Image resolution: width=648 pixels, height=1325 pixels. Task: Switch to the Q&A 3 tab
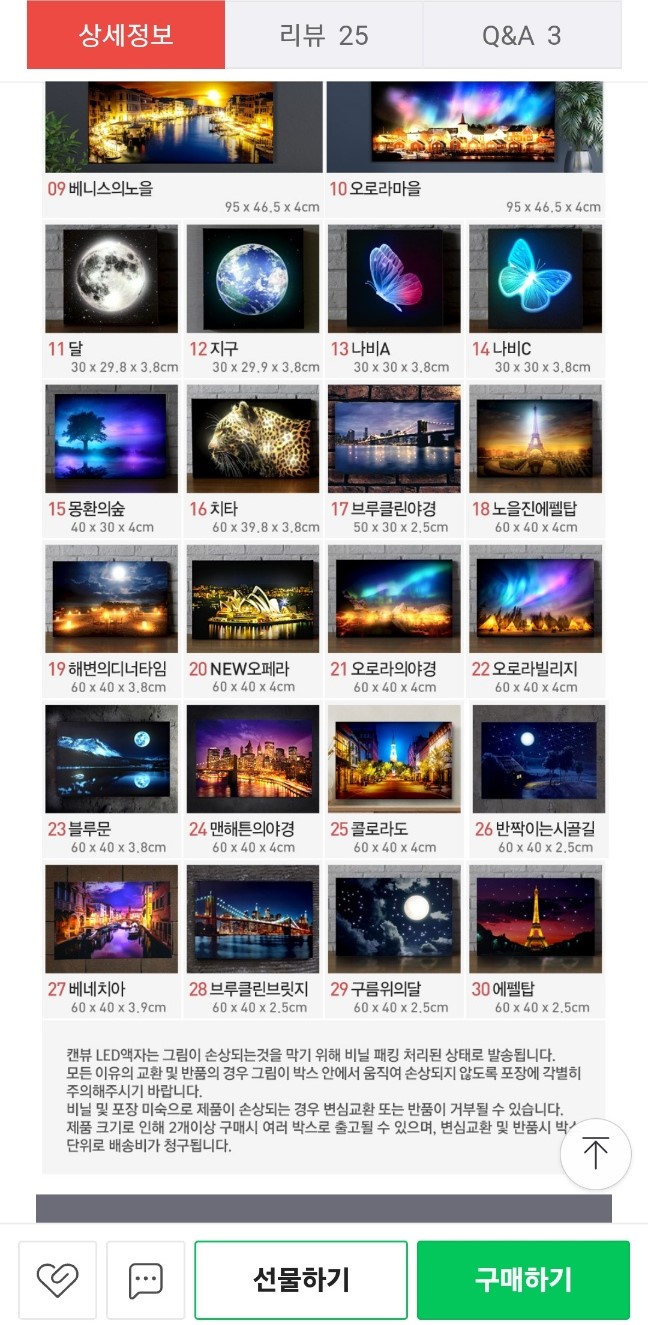tap(521, 35)
